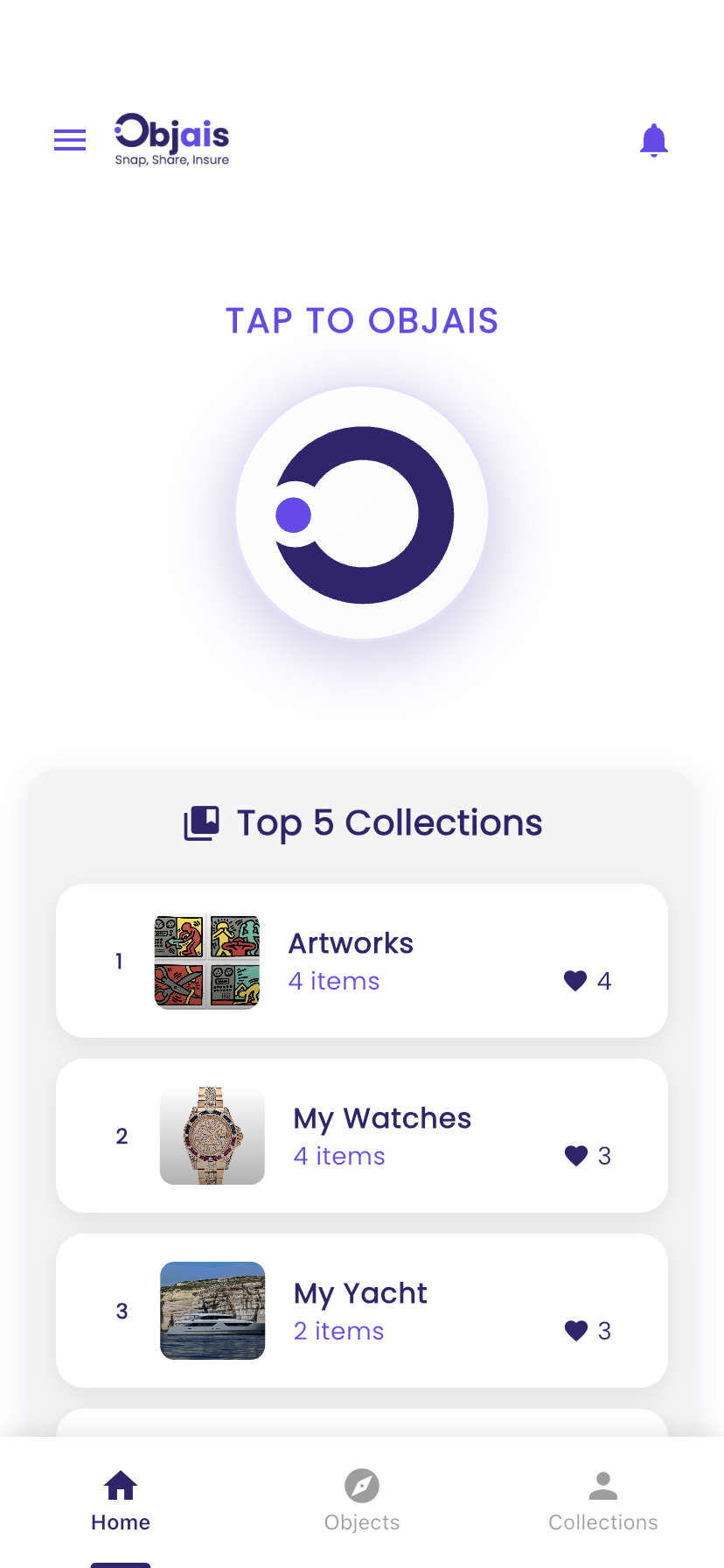Open the Artworks collection
The height and width of the screenshot is (1568, 724).
(x=352, y=960)
